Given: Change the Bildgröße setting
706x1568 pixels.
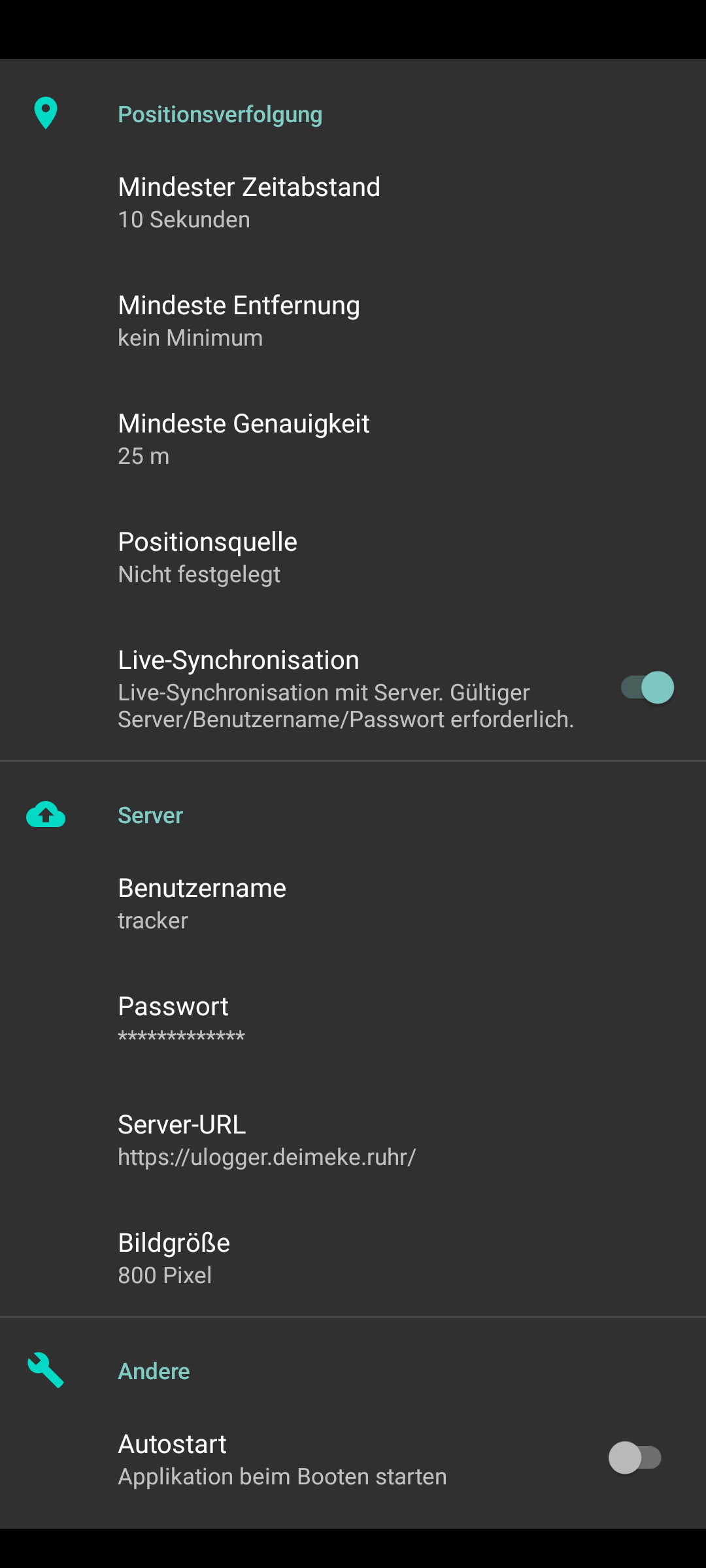Looking at the screenshot, I should coord(353,1258).
